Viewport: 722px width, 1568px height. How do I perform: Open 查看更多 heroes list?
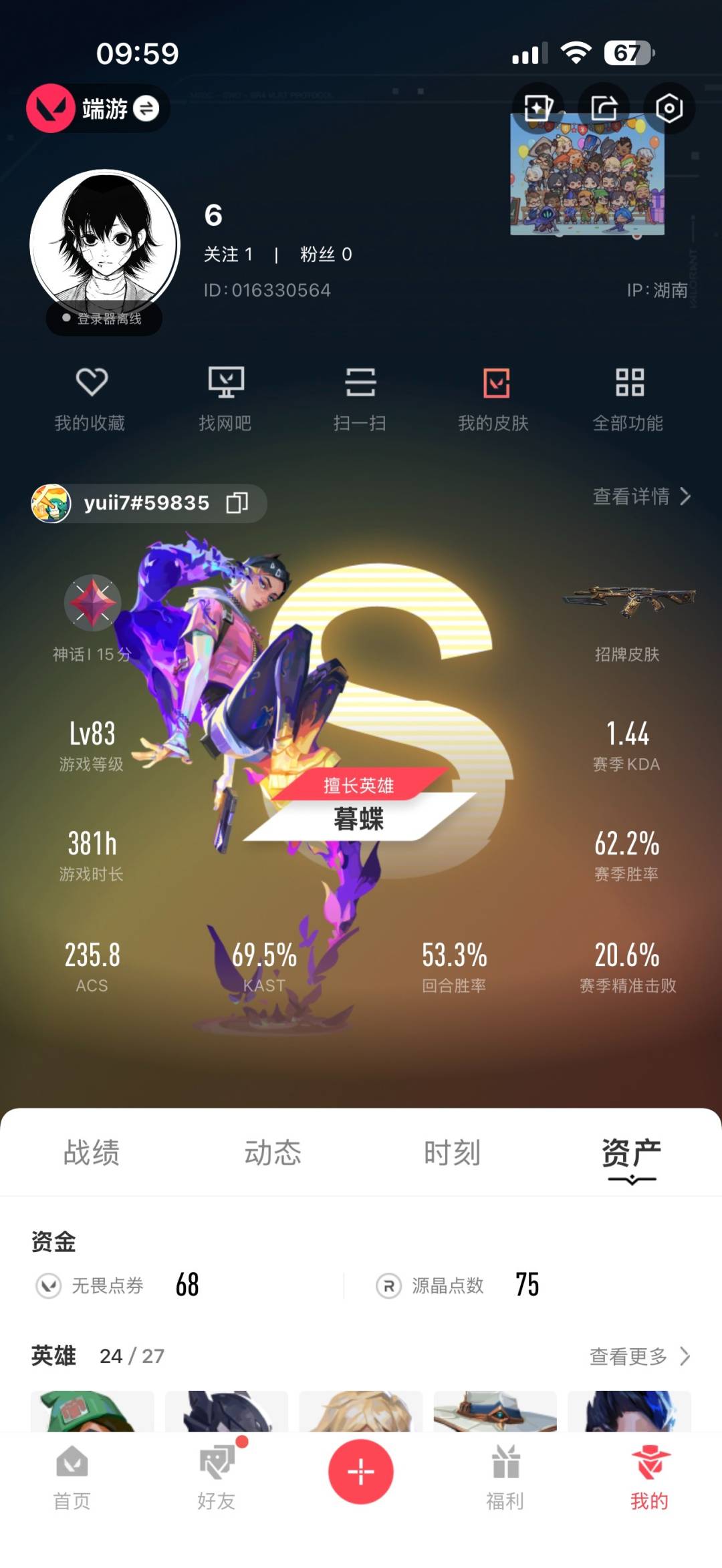[639, 1356]
